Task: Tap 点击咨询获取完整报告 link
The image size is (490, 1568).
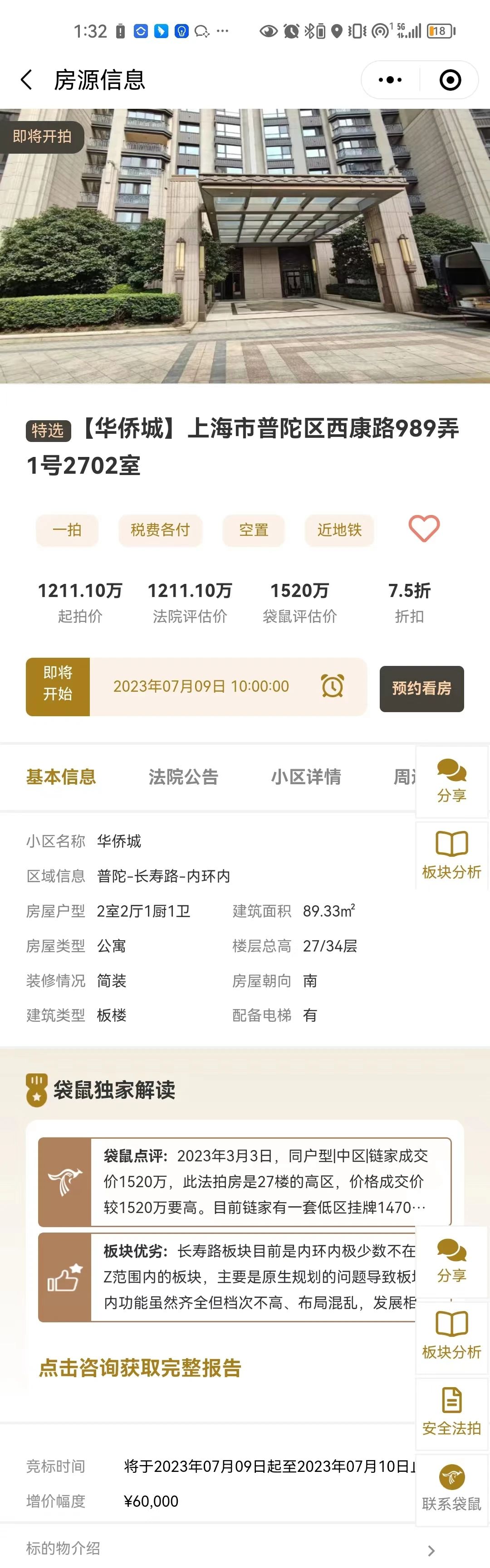Action: (x=140, y=1367)
